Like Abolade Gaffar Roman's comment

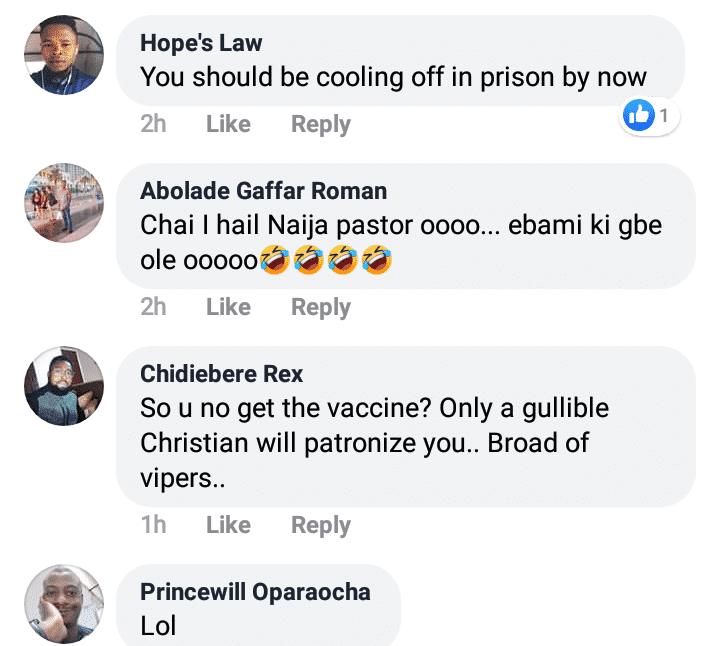pyautogui.click(x=228, y=307)
